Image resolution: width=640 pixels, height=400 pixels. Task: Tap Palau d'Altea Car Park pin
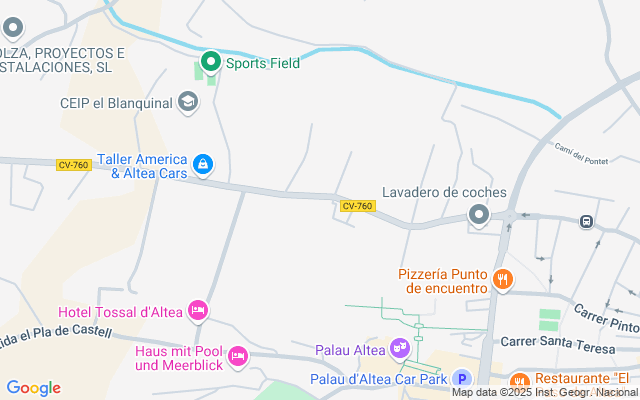461,378
